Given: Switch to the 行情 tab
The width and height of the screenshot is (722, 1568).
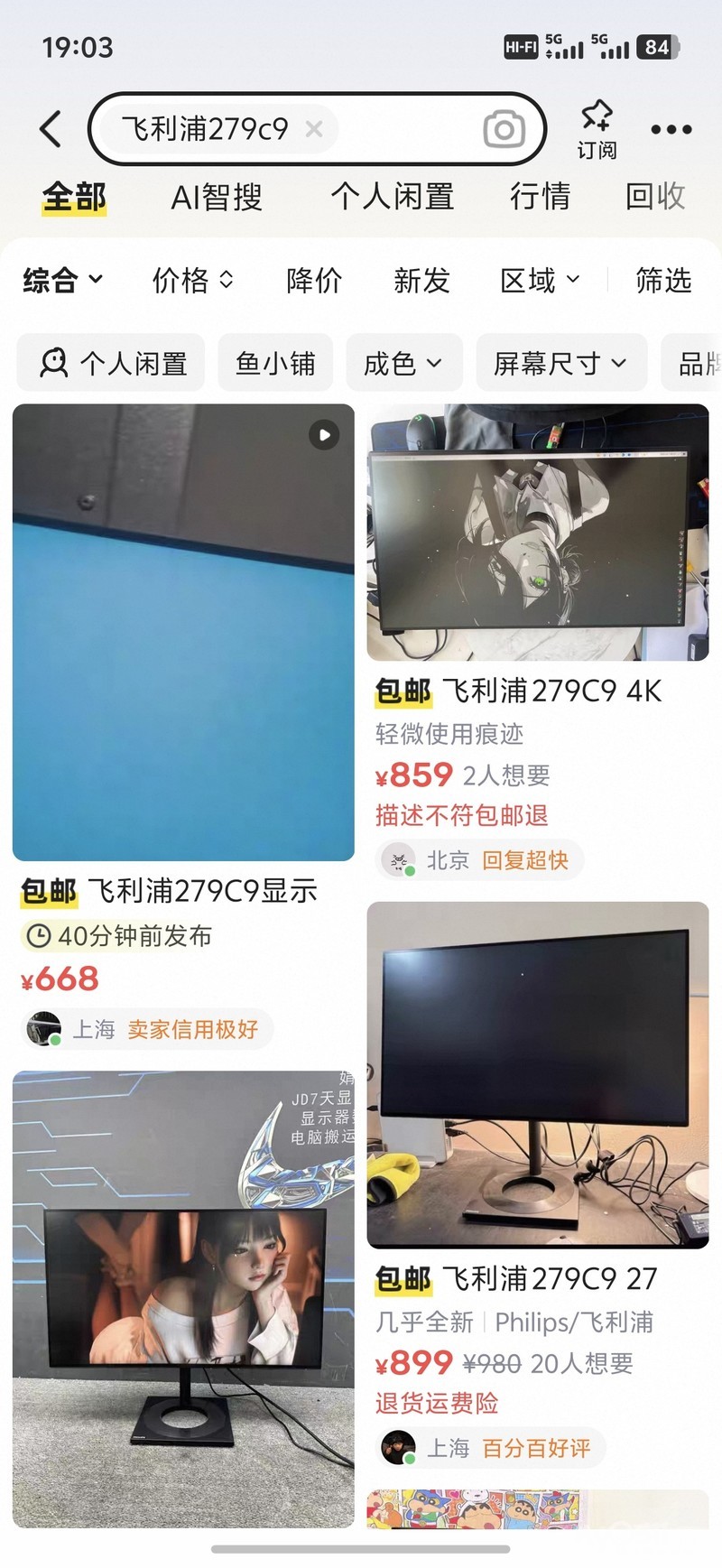Looking at the screenshot, I should coord(540,196).
